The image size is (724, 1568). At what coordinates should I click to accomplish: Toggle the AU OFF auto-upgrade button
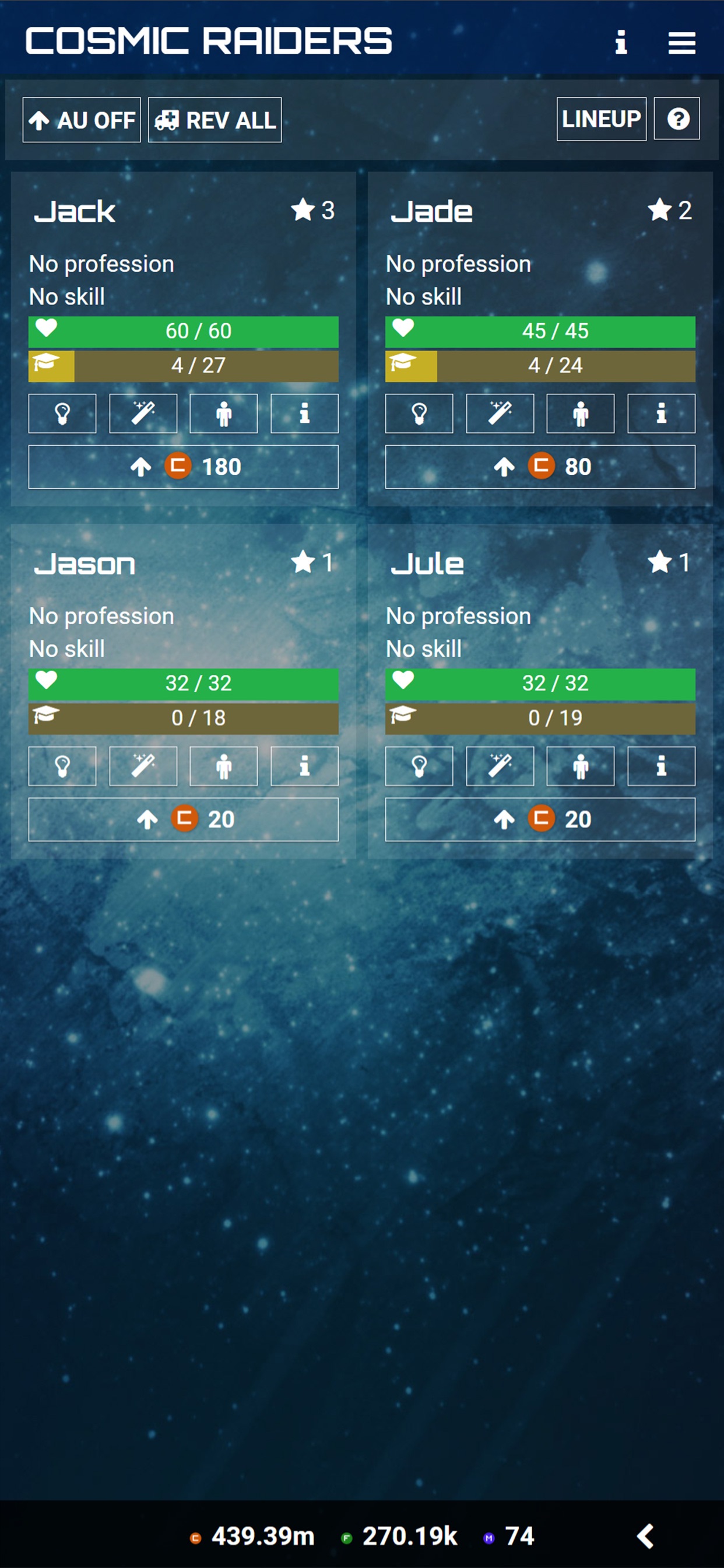pos(82,120)
